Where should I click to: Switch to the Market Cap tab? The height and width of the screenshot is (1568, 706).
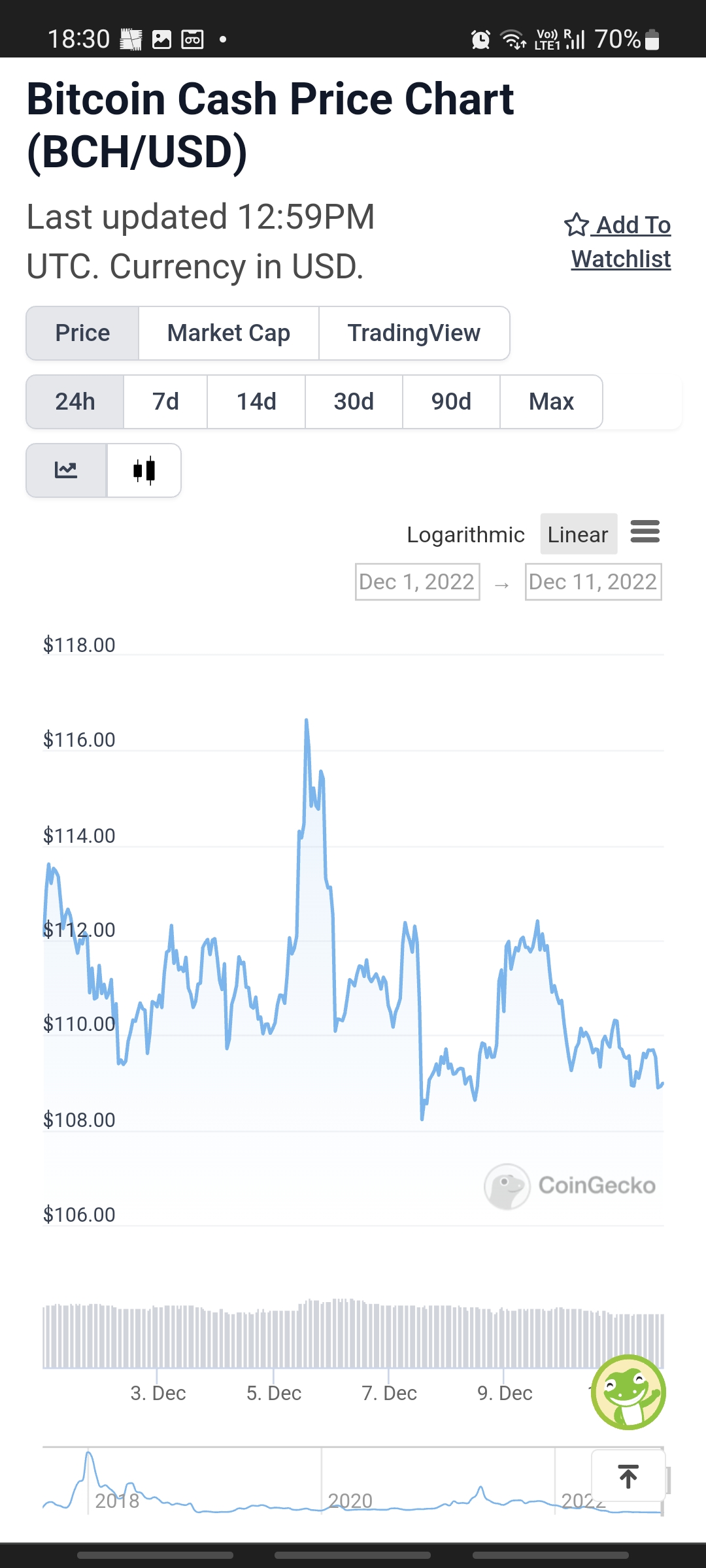[229, 333]
